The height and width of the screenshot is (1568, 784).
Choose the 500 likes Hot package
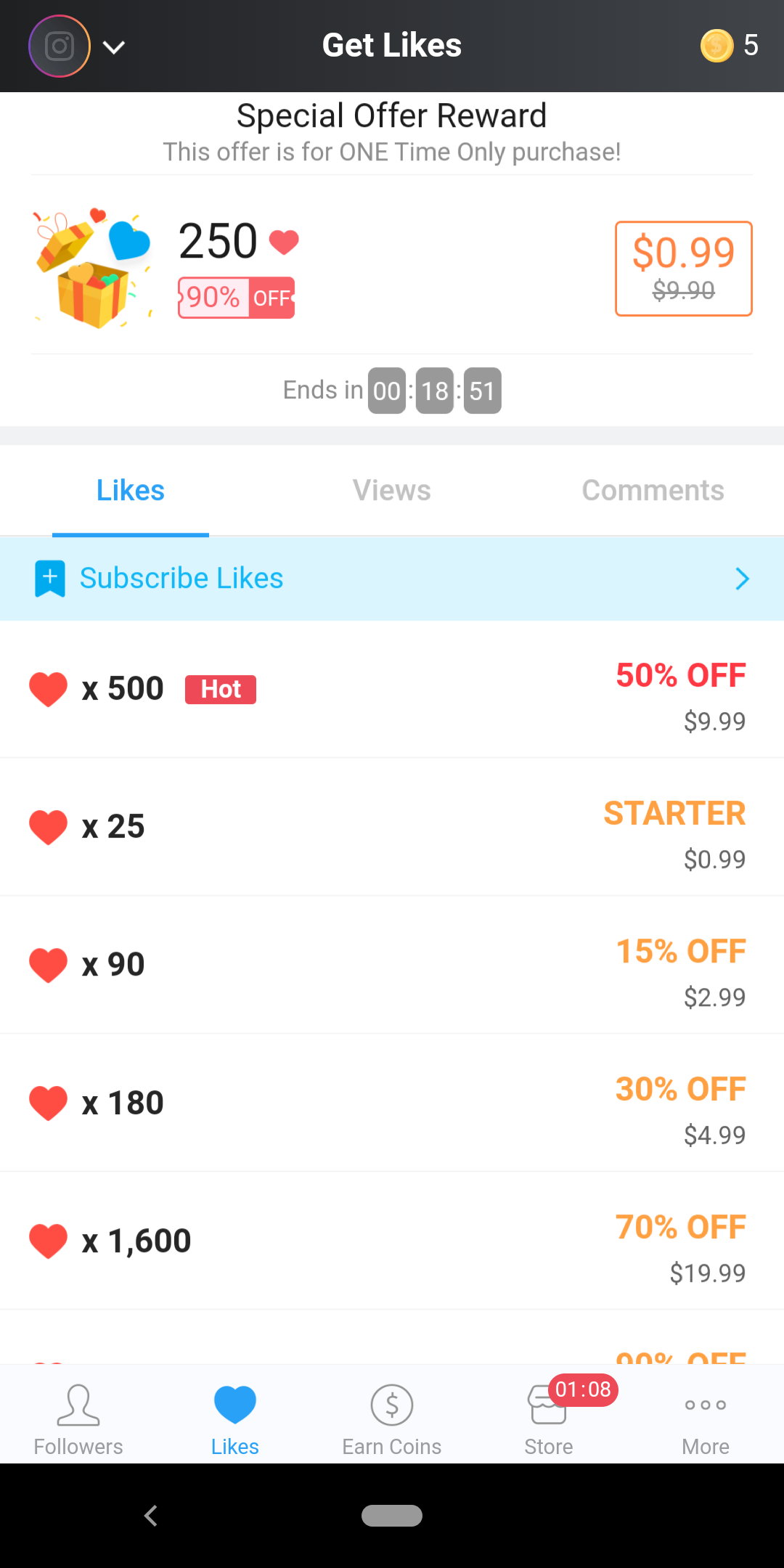(x=392, y=689)
